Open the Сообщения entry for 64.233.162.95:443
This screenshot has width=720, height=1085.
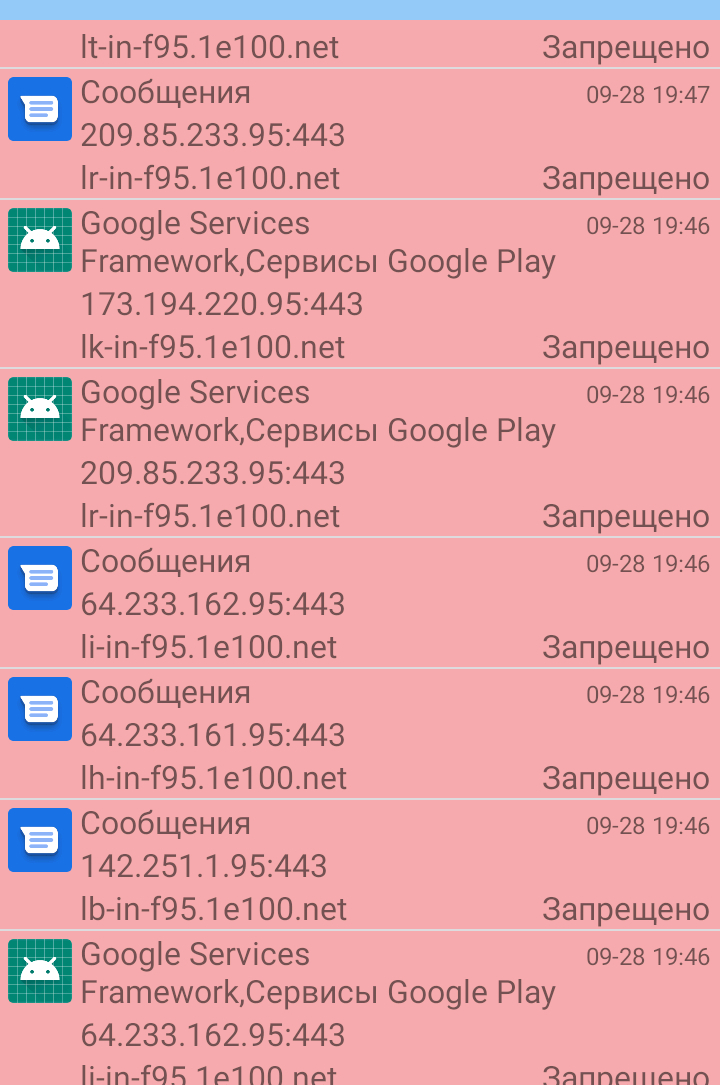point(360,603)
